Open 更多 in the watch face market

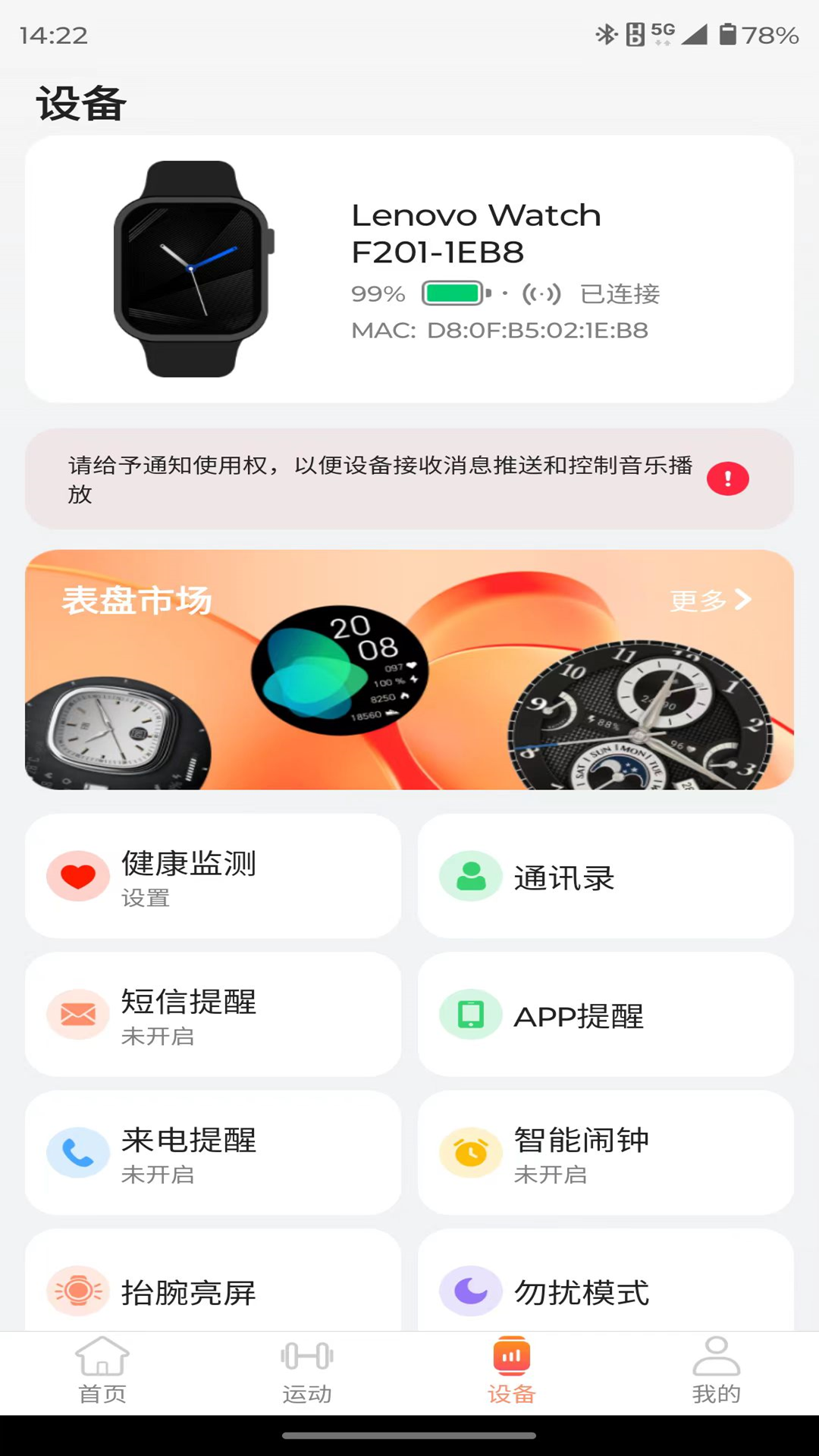710,601
